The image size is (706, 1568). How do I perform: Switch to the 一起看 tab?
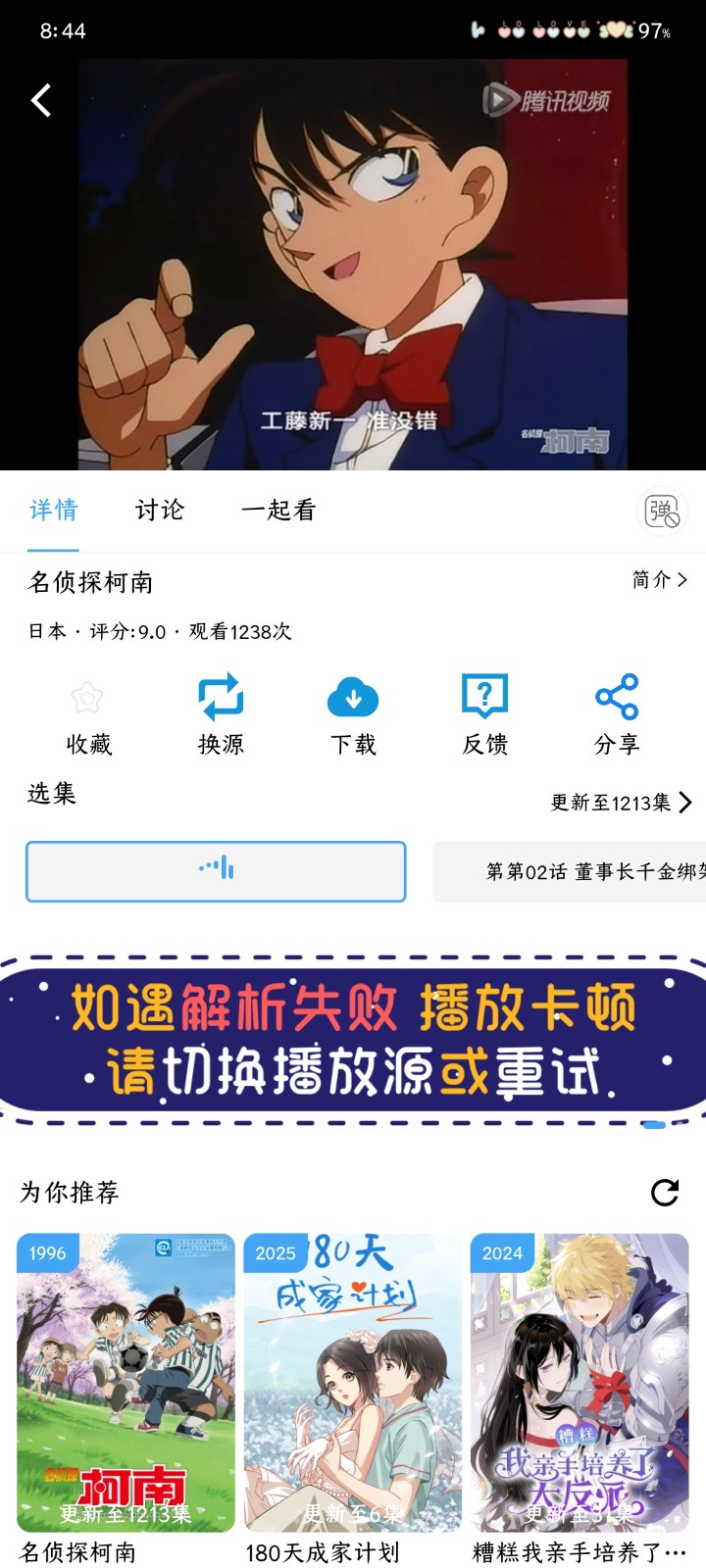tap(277, 511)
